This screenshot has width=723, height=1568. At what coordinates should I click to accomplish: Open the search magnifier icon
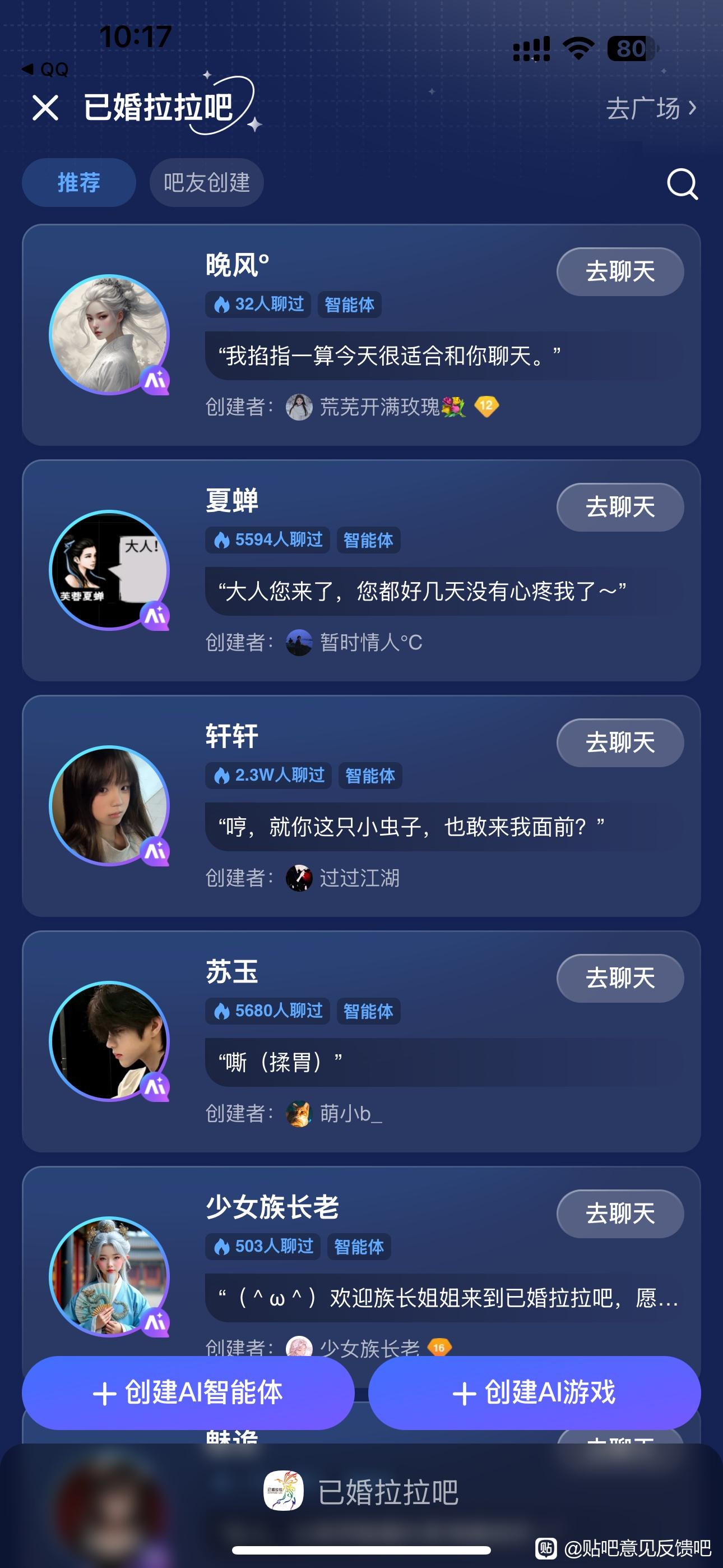682,183
